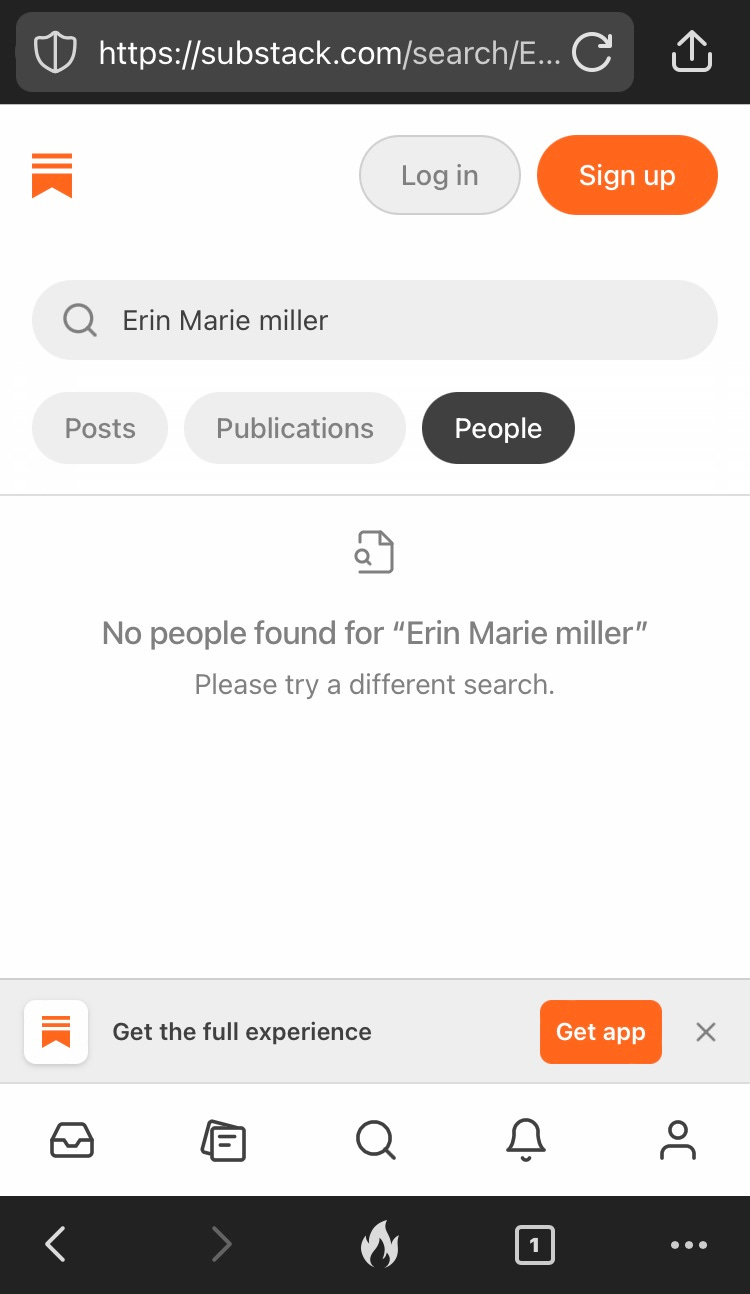Open the inbox tab in bottom navigation

point(72,1140)
